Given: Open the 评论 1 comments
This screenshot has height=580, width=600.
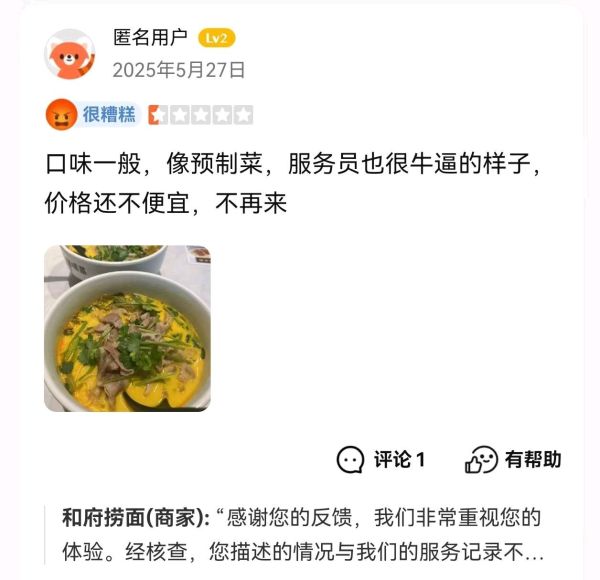Looking at the screenshot, I should pos(381,460).
